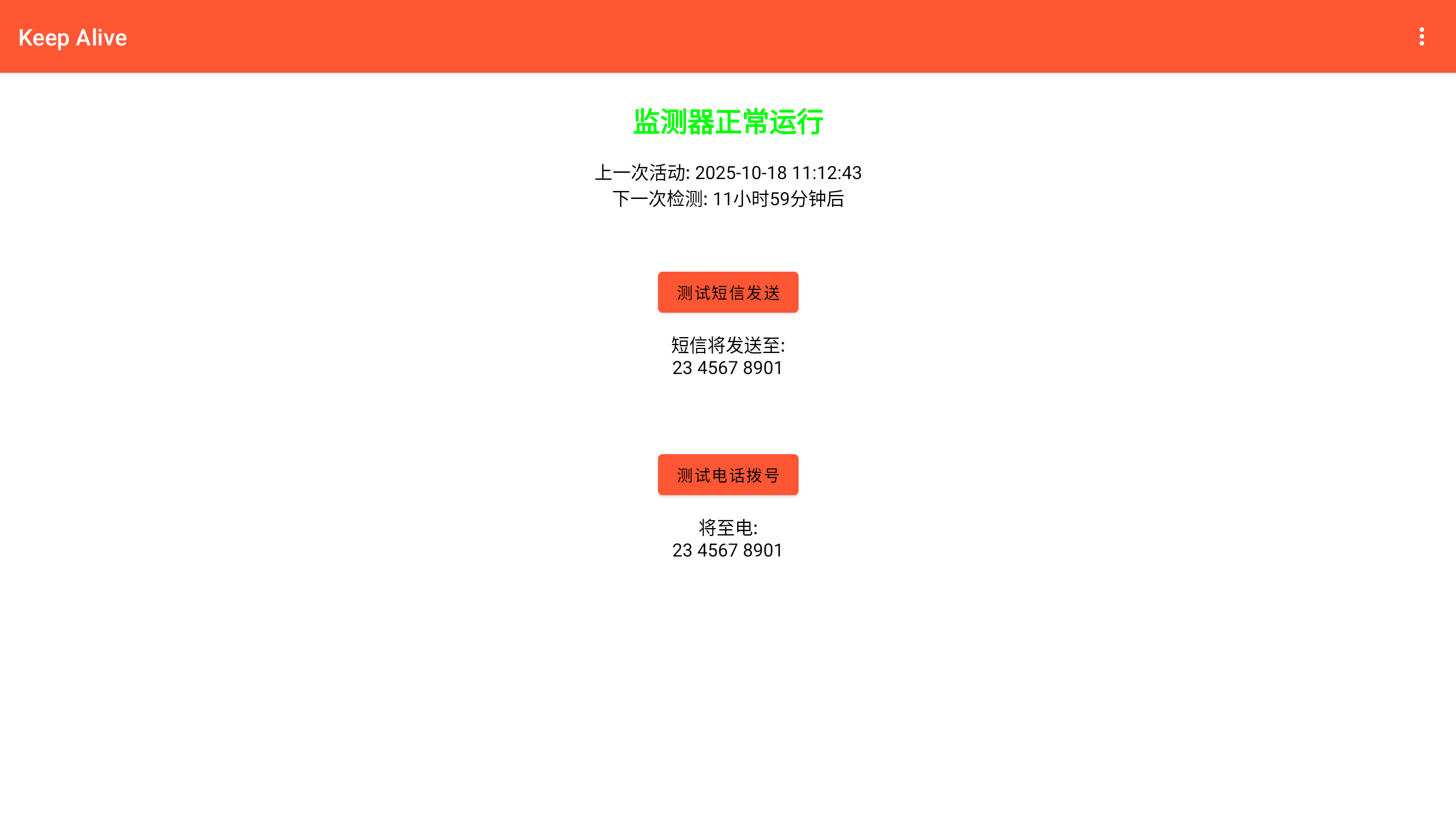Open the three-dot overflow menu

[1421, 36]
